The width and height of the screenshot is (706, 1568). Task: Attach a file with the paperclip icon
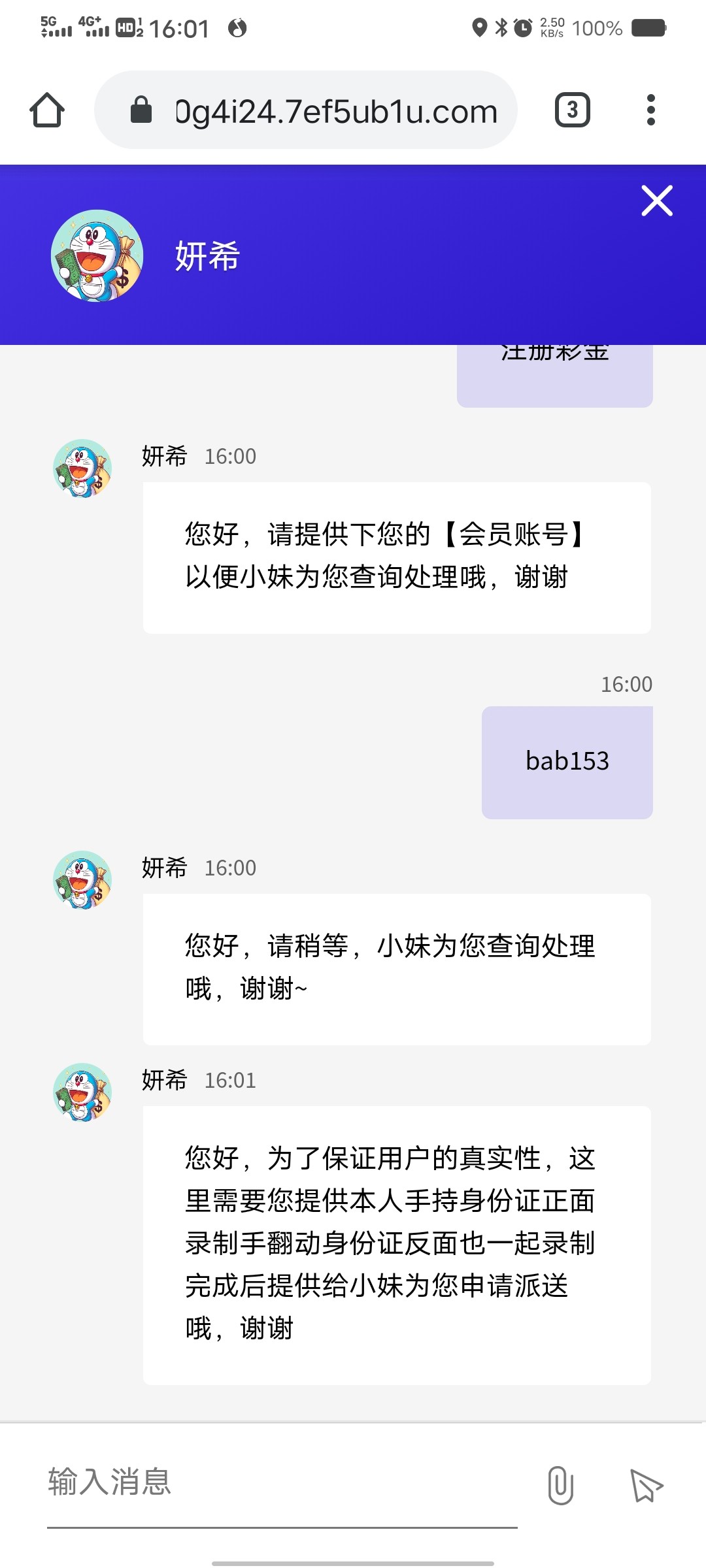(x=560, y=1484)
